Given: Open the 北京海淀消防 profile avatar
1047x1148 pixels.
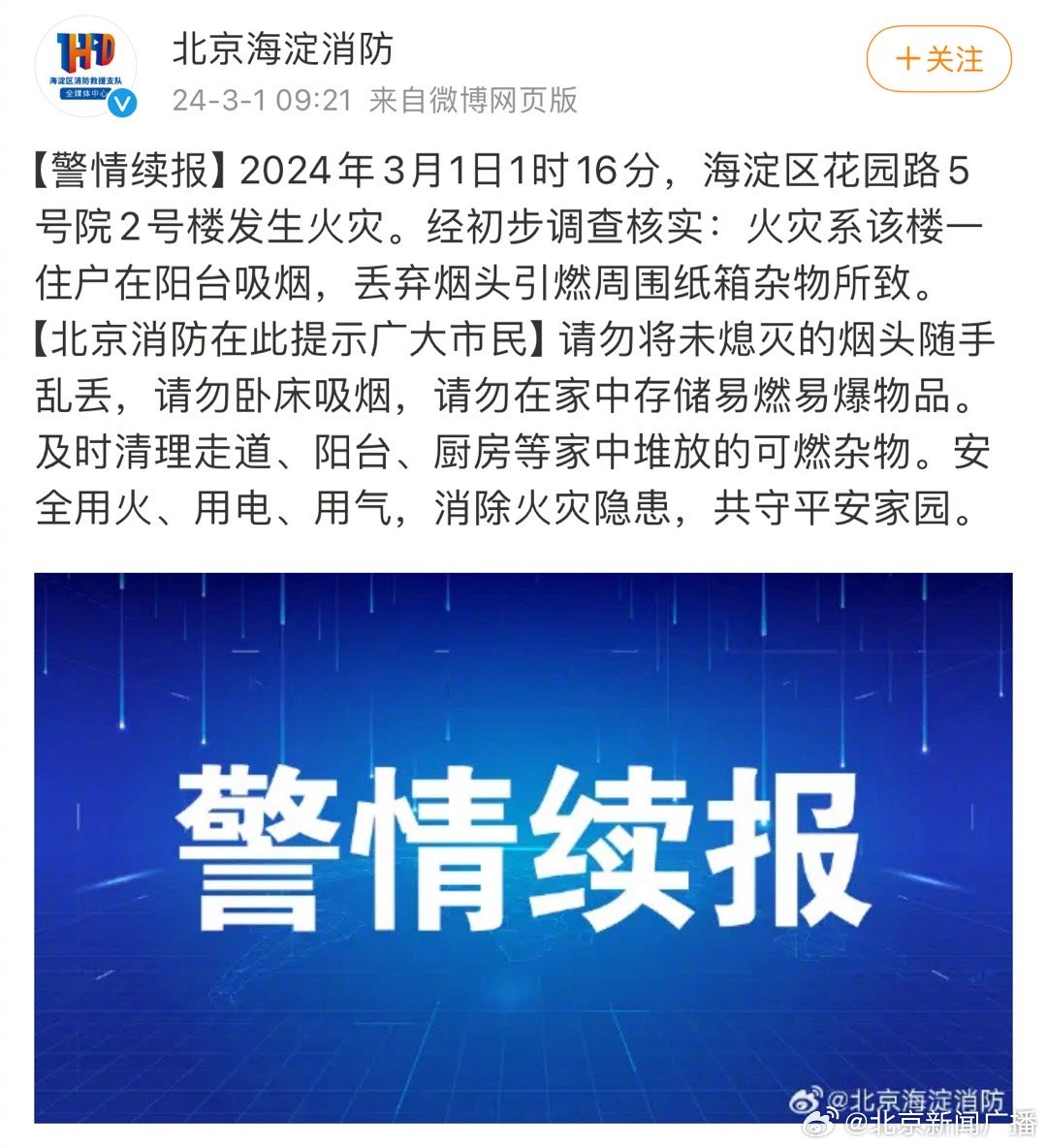Looking at the screenshot, I should coord(86,67).
